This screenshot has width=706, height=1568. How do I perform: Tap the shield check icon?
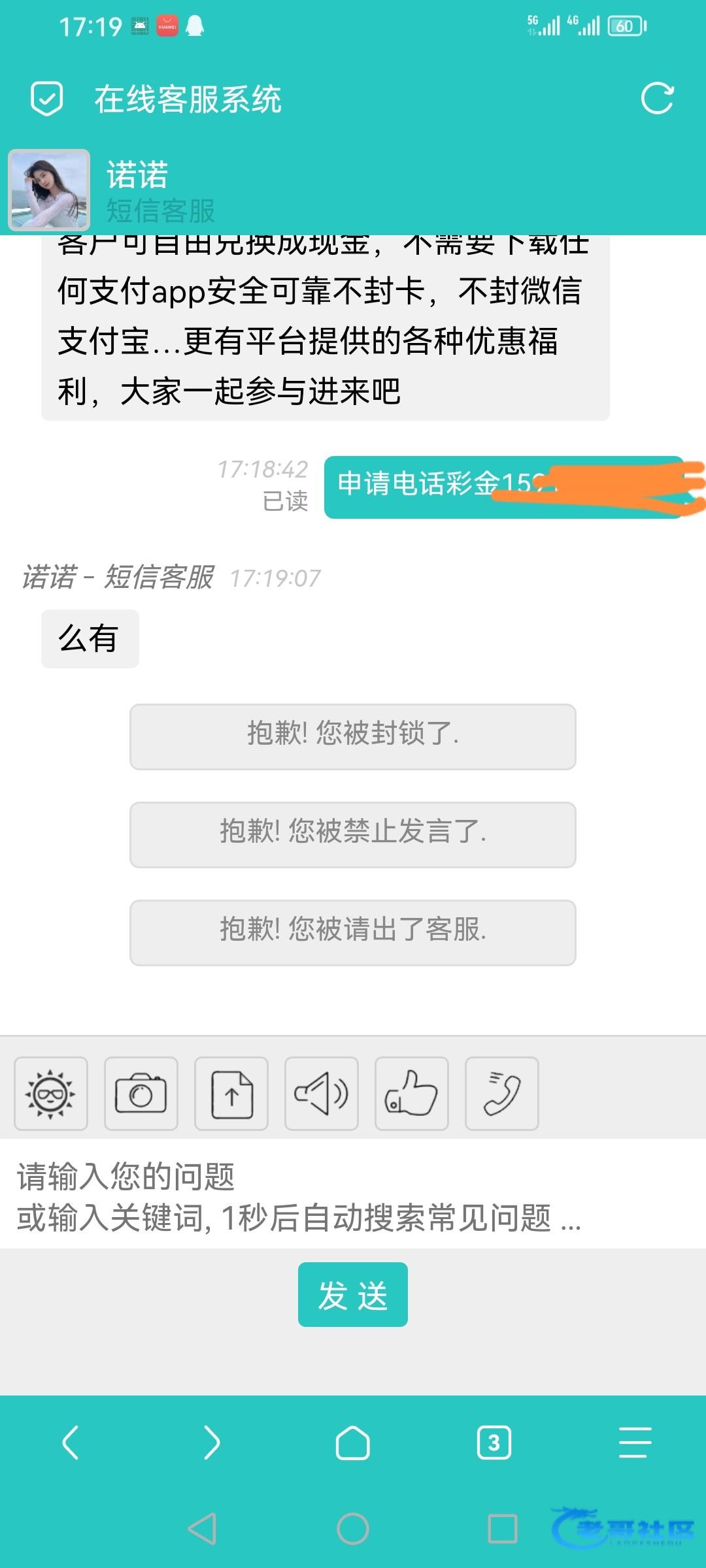pyautogui.click(x=47, y=99)
